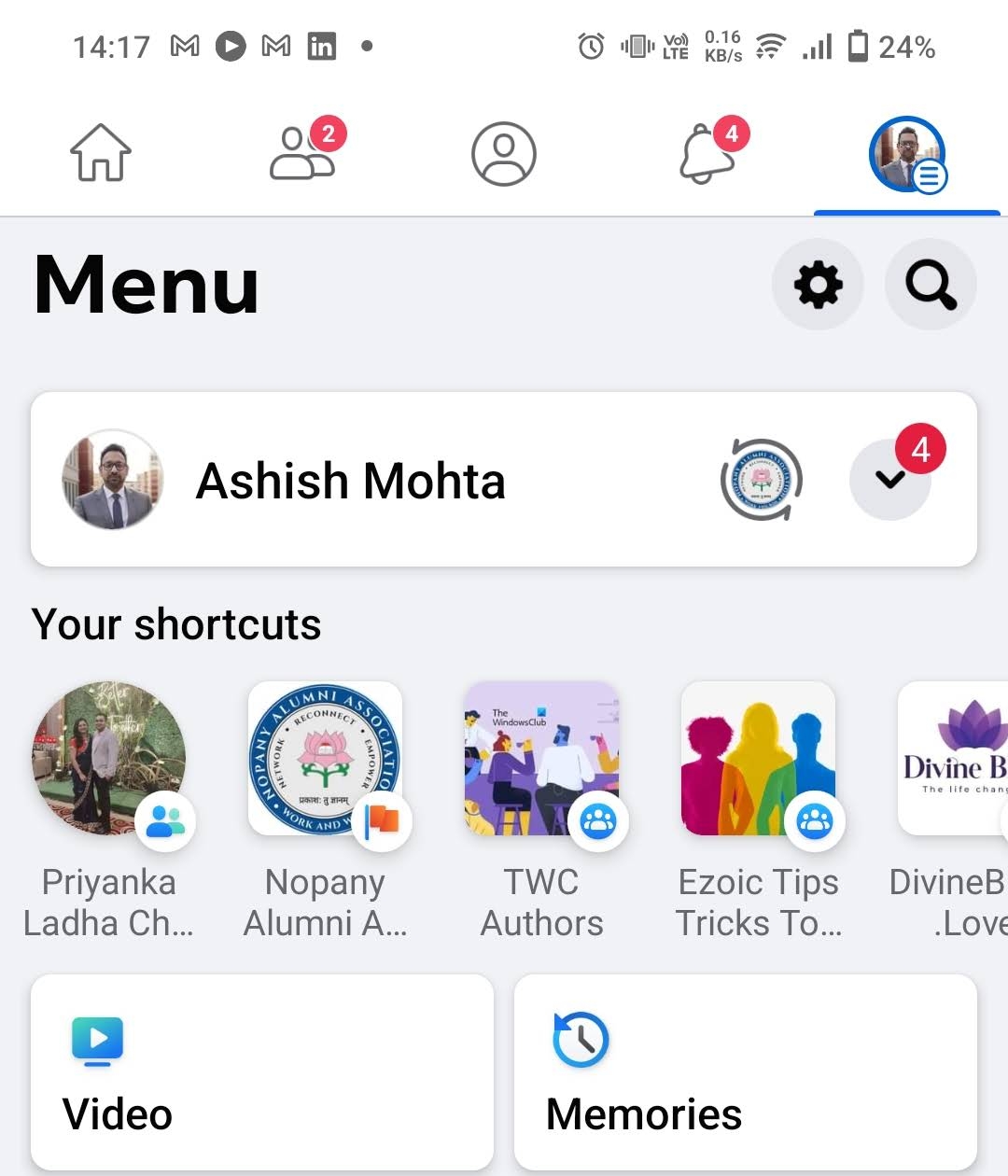View Memories
The image size is (1008, 1176).
pyautogui.click(x=745, y=1071)
